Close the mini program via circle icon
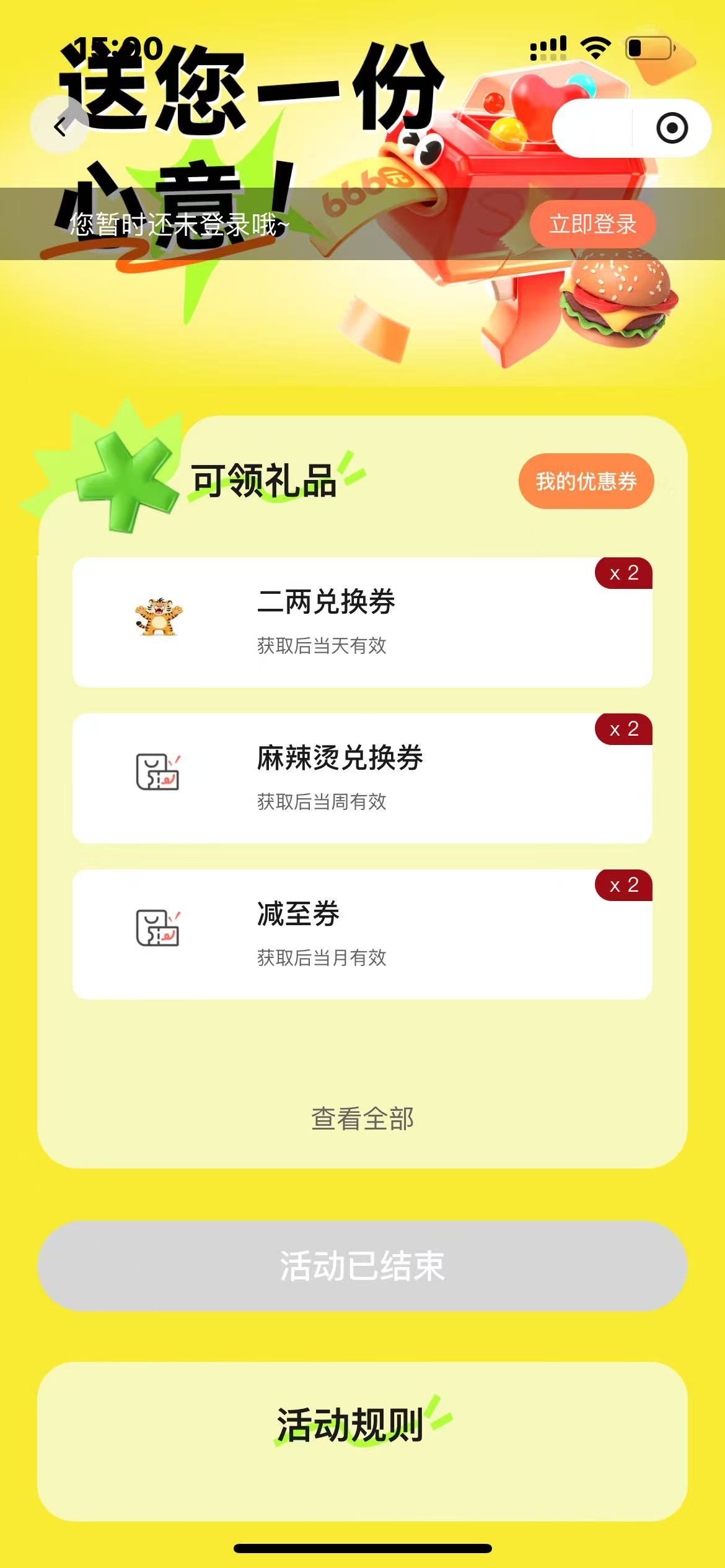Image resolution: width=725 pixels, height=1568 pixels. (x=672, y=128)
